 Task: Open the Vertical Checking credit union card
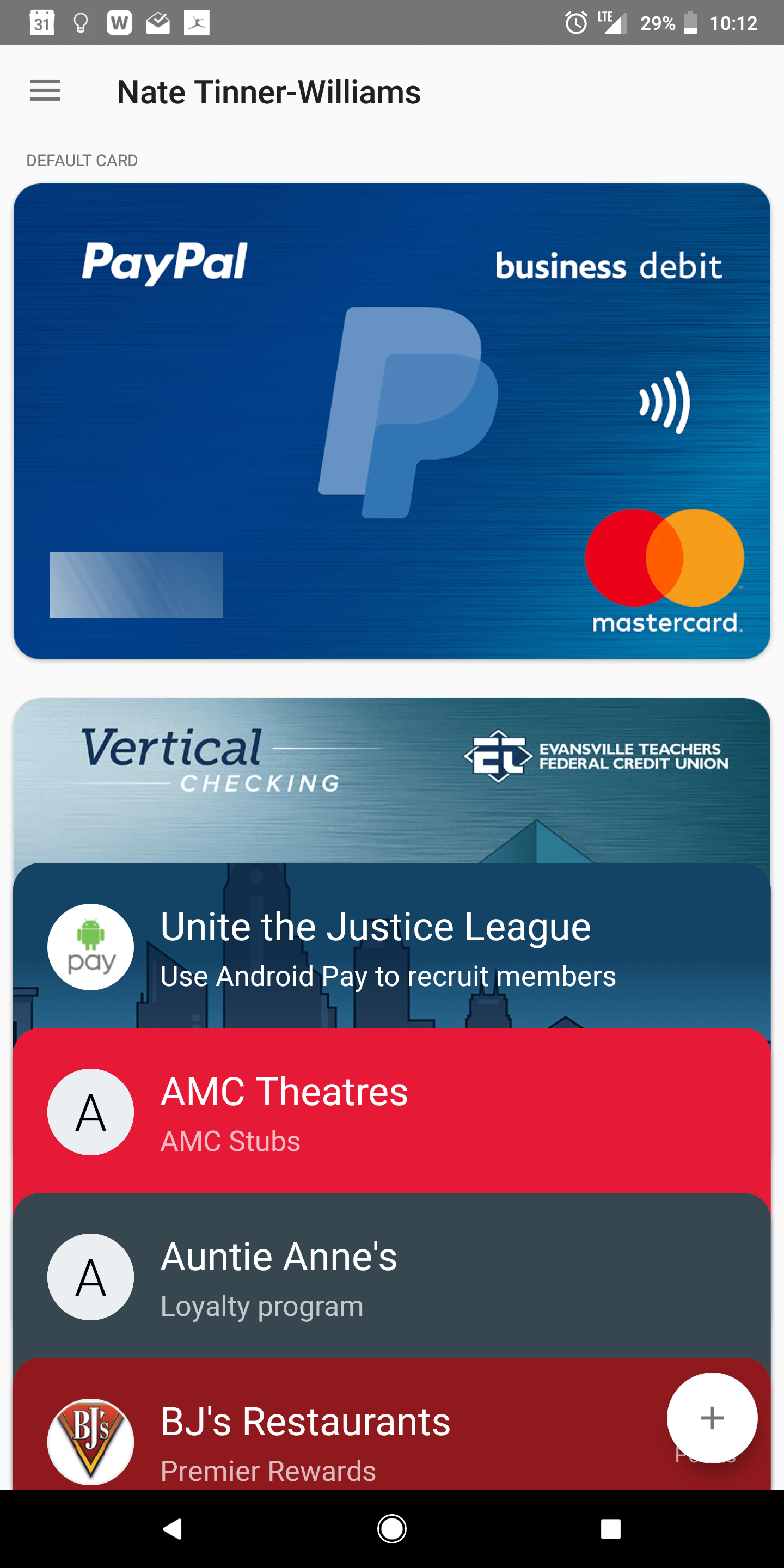click(392, 779)
